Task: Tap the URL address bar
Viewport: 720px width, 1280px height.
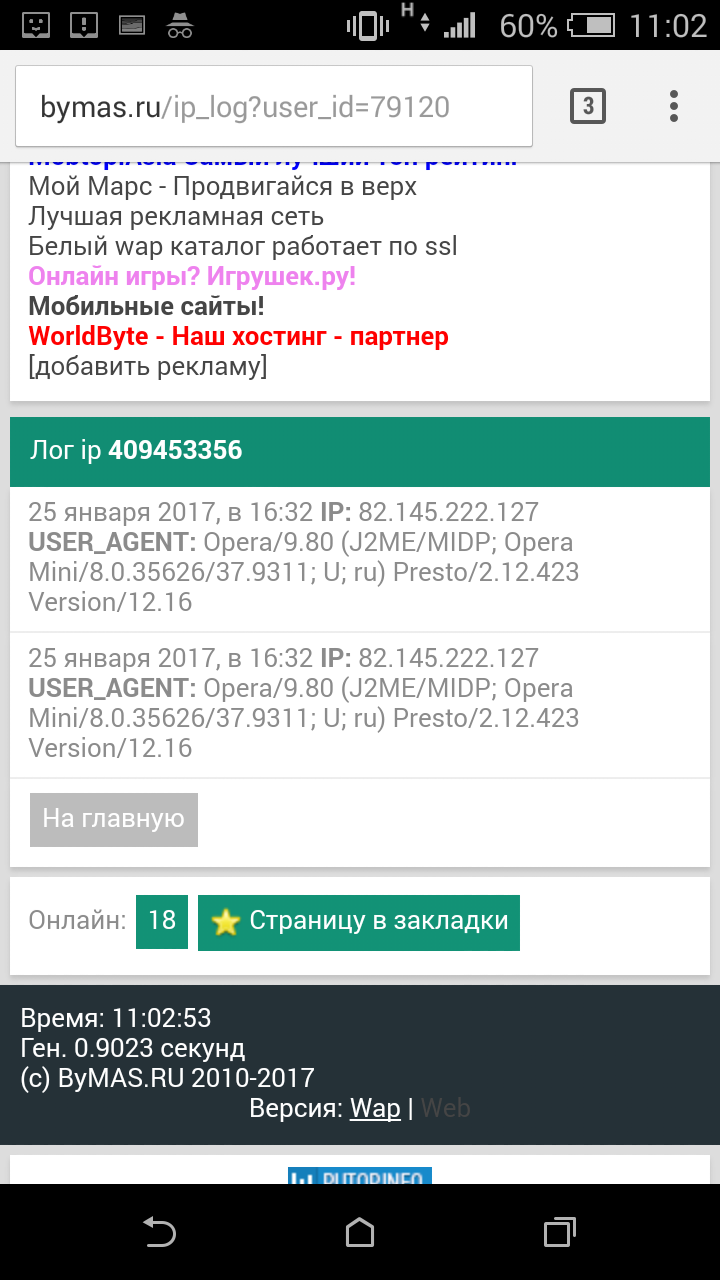Action: pos(273,107)
